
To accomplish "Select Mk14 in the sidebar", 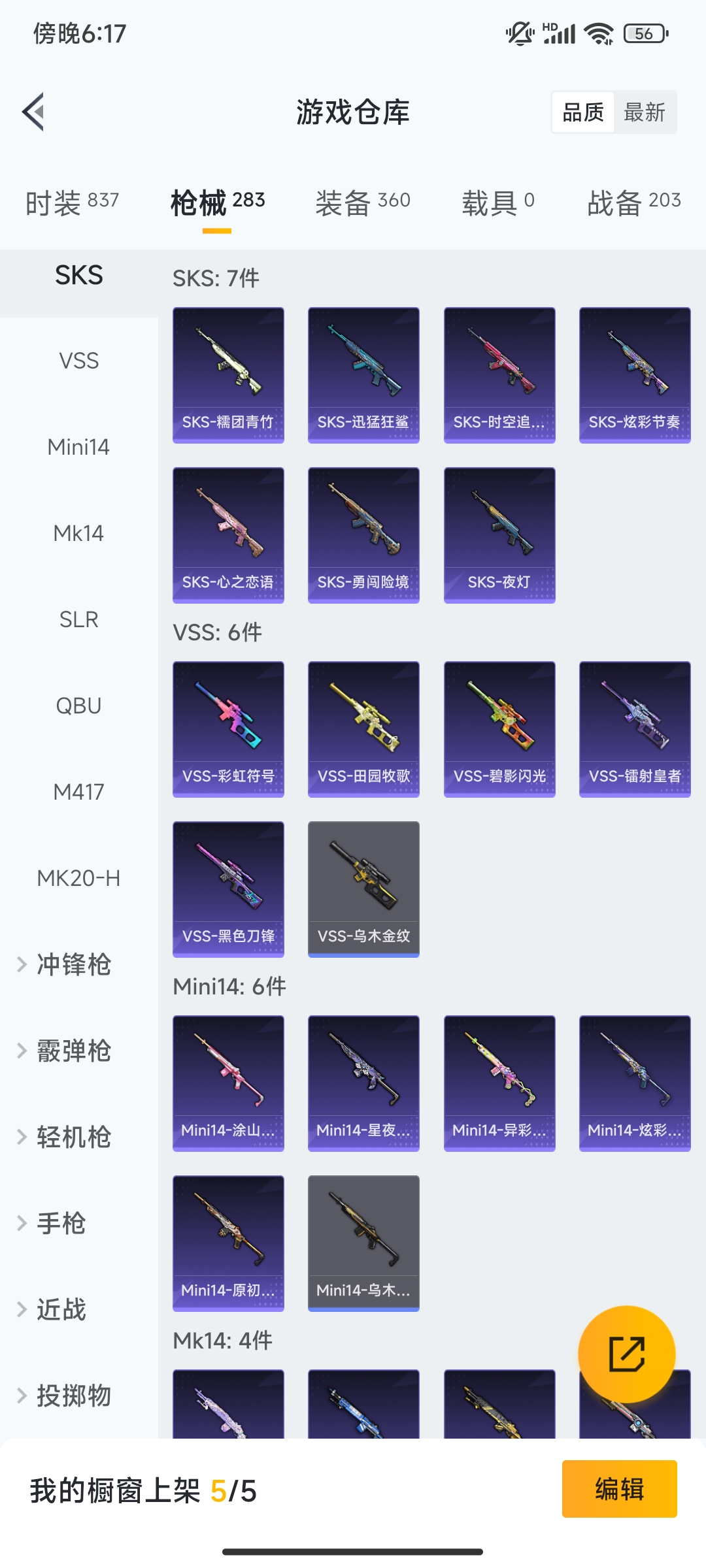I will [x=78, y=533].
